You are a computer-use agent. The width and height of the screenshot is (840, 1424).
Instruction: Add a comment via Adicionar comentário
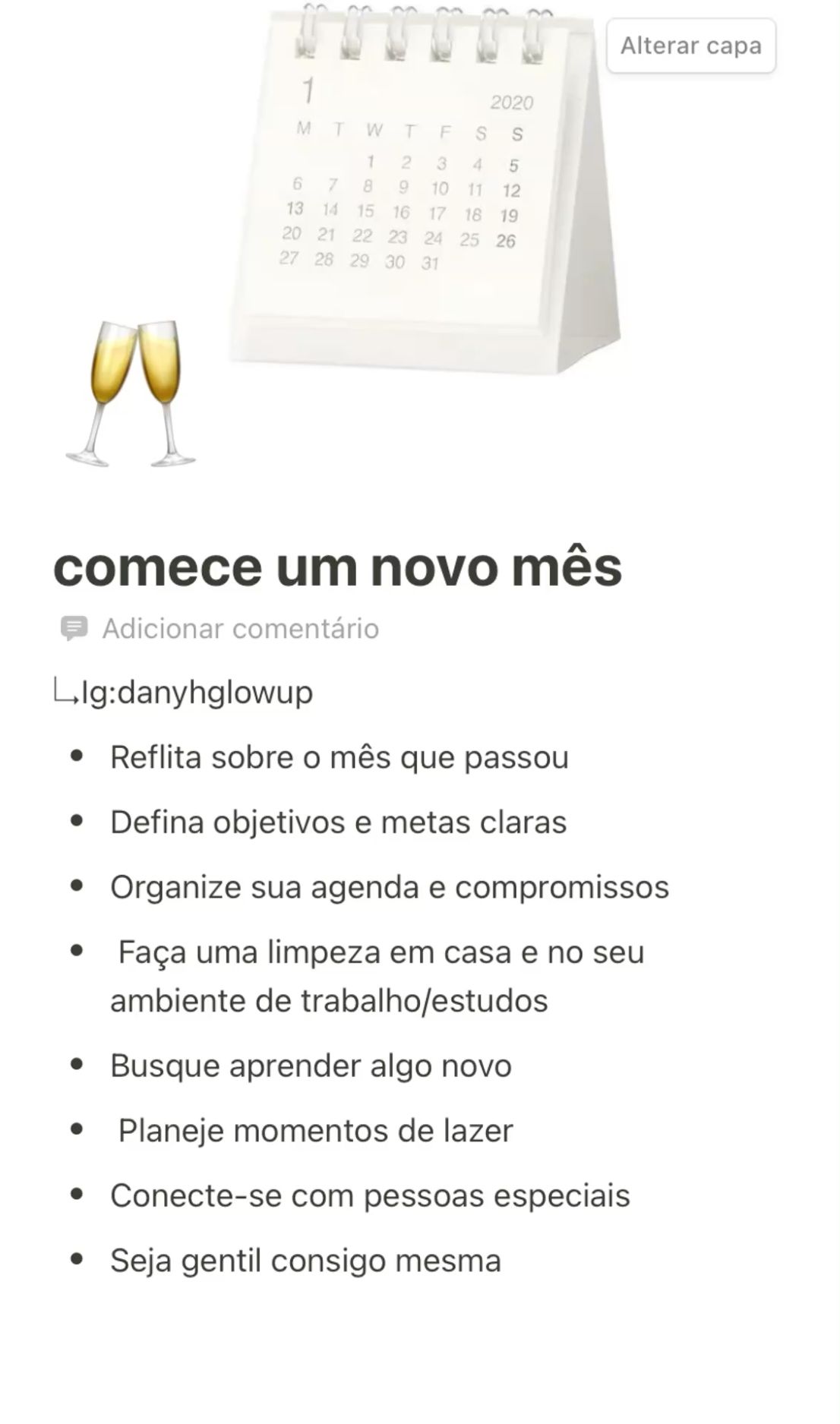tap(239, 629)
